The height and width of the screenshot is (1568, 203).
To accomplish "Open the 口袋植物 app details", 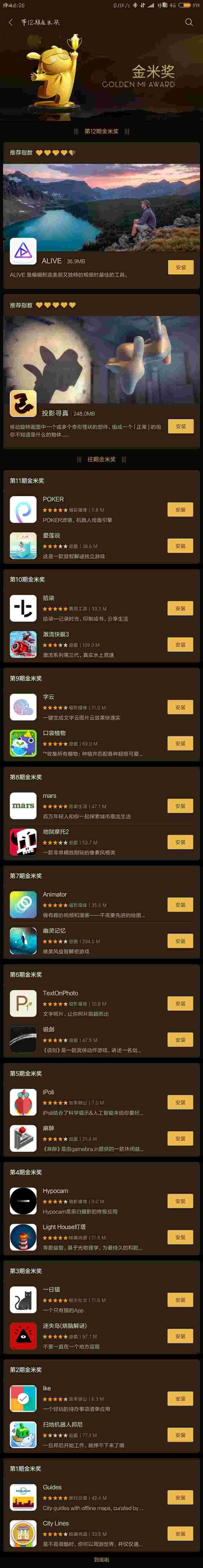I will click(x=91, y=743).
